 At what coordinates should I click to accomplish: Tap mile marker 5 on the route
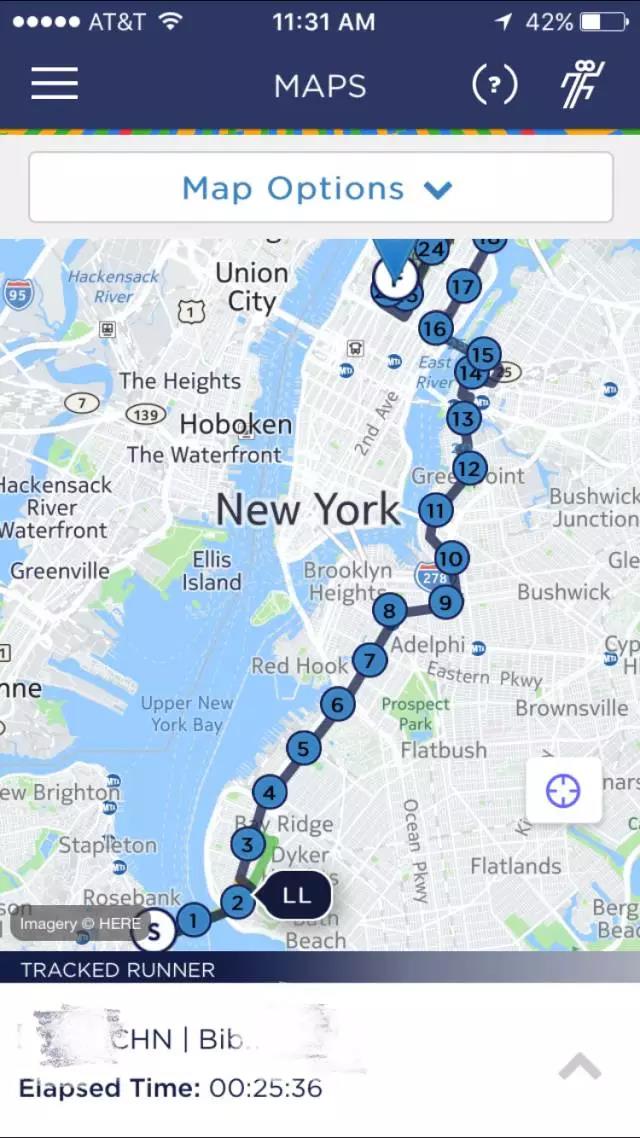click(302, 748)
